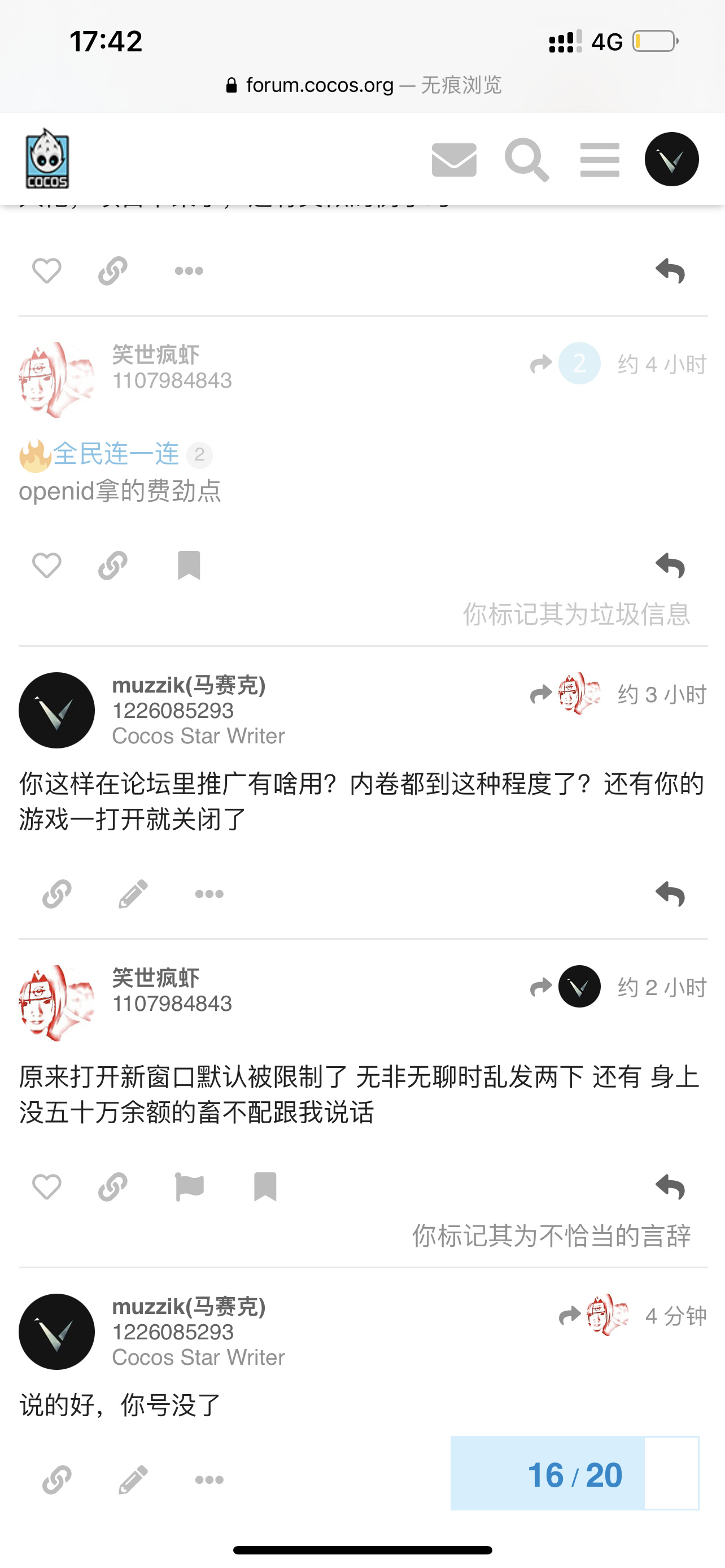Edit the 说的好，你号没了 post
This screenshot has width=725, height=1568.
[x=133, y=1480]
